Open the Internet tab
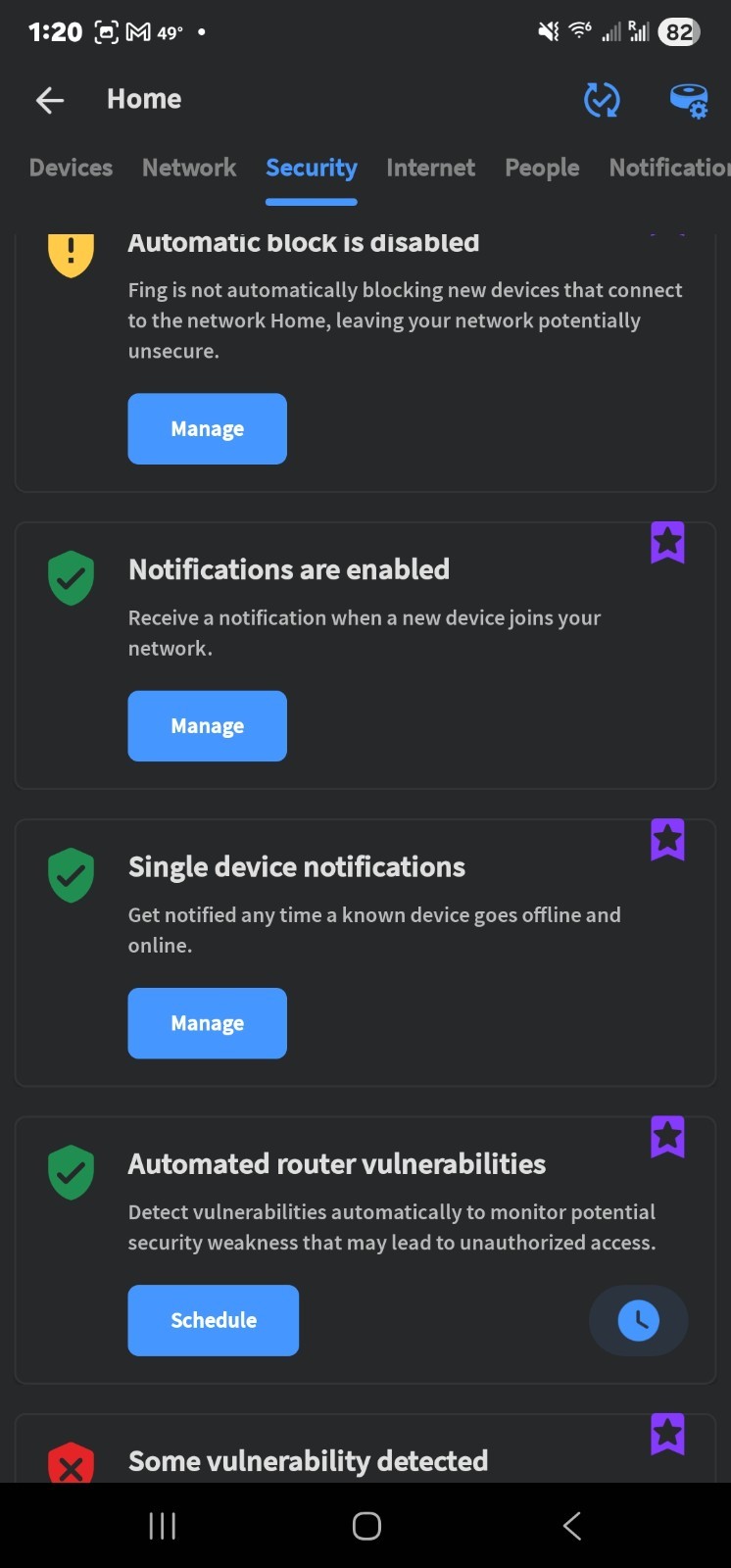 pyautogui.click(x=430, y=168)
